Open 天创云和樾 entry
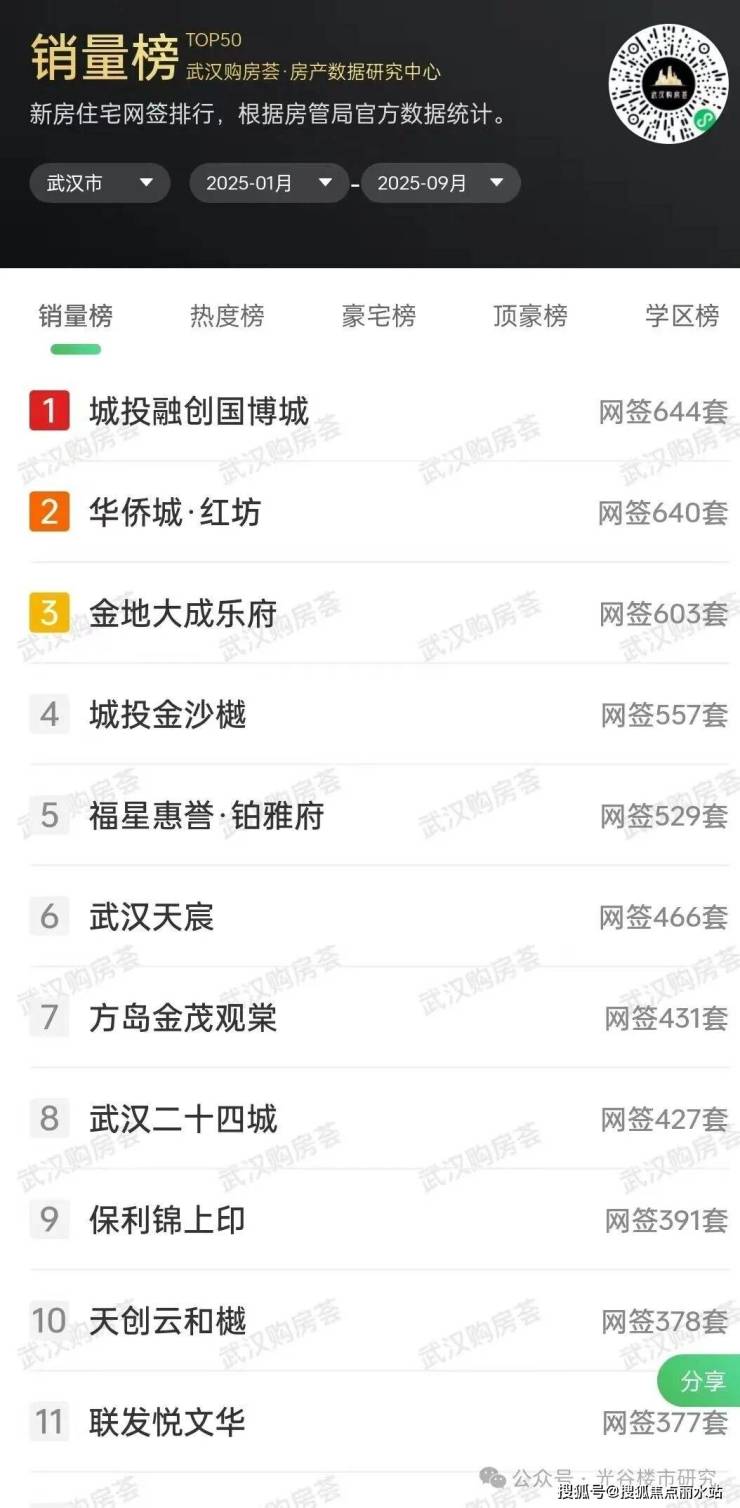The image size is (740, 1508). 168,1321
